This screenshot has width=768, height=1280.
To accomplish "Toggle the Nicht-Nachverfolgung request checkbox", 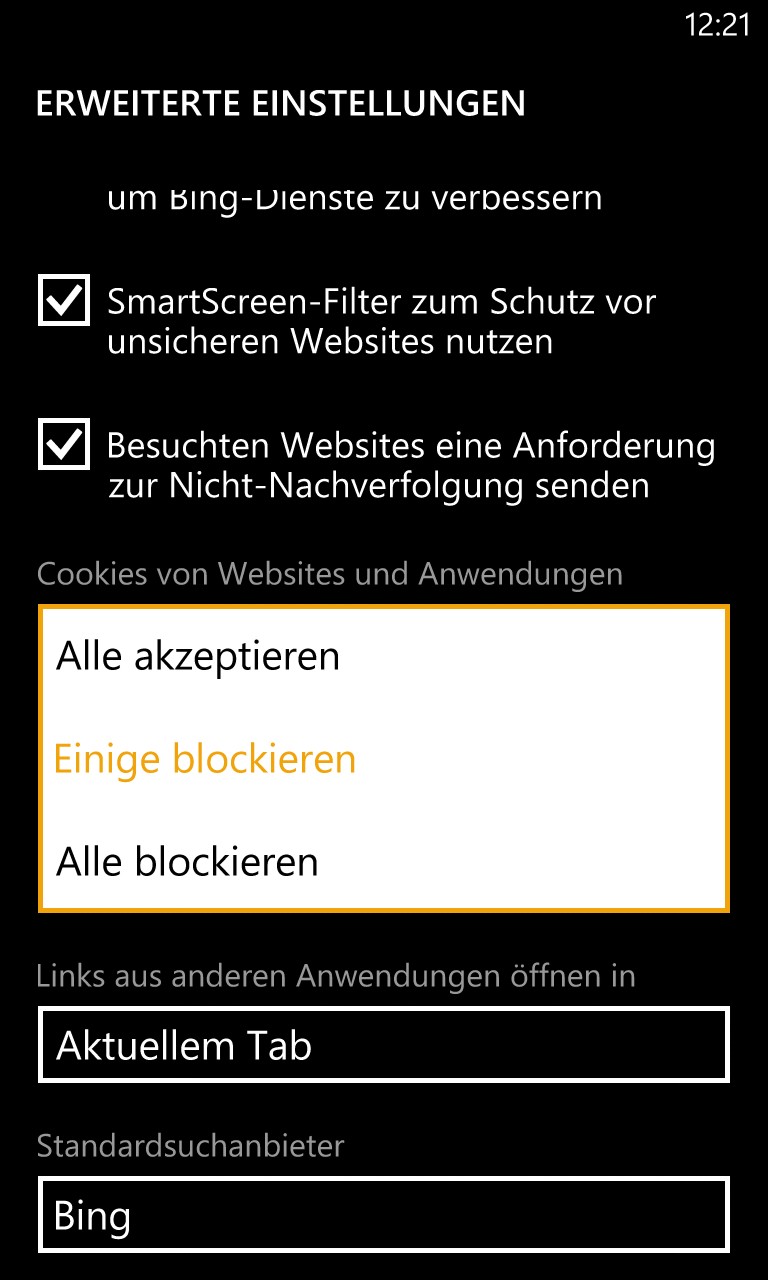I will tap(64, 444).
